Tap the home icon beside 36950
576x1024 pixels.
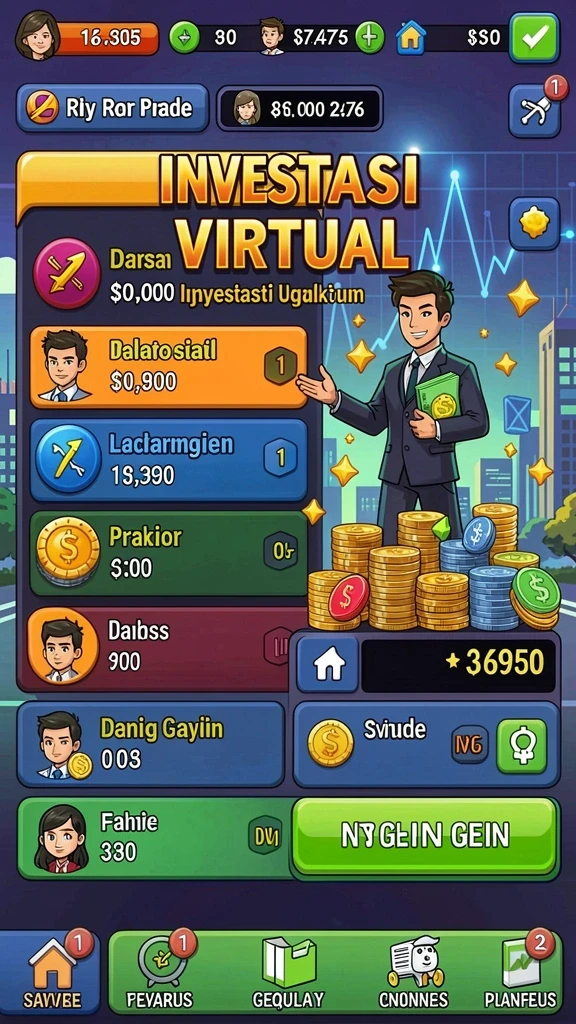[328, 664]
